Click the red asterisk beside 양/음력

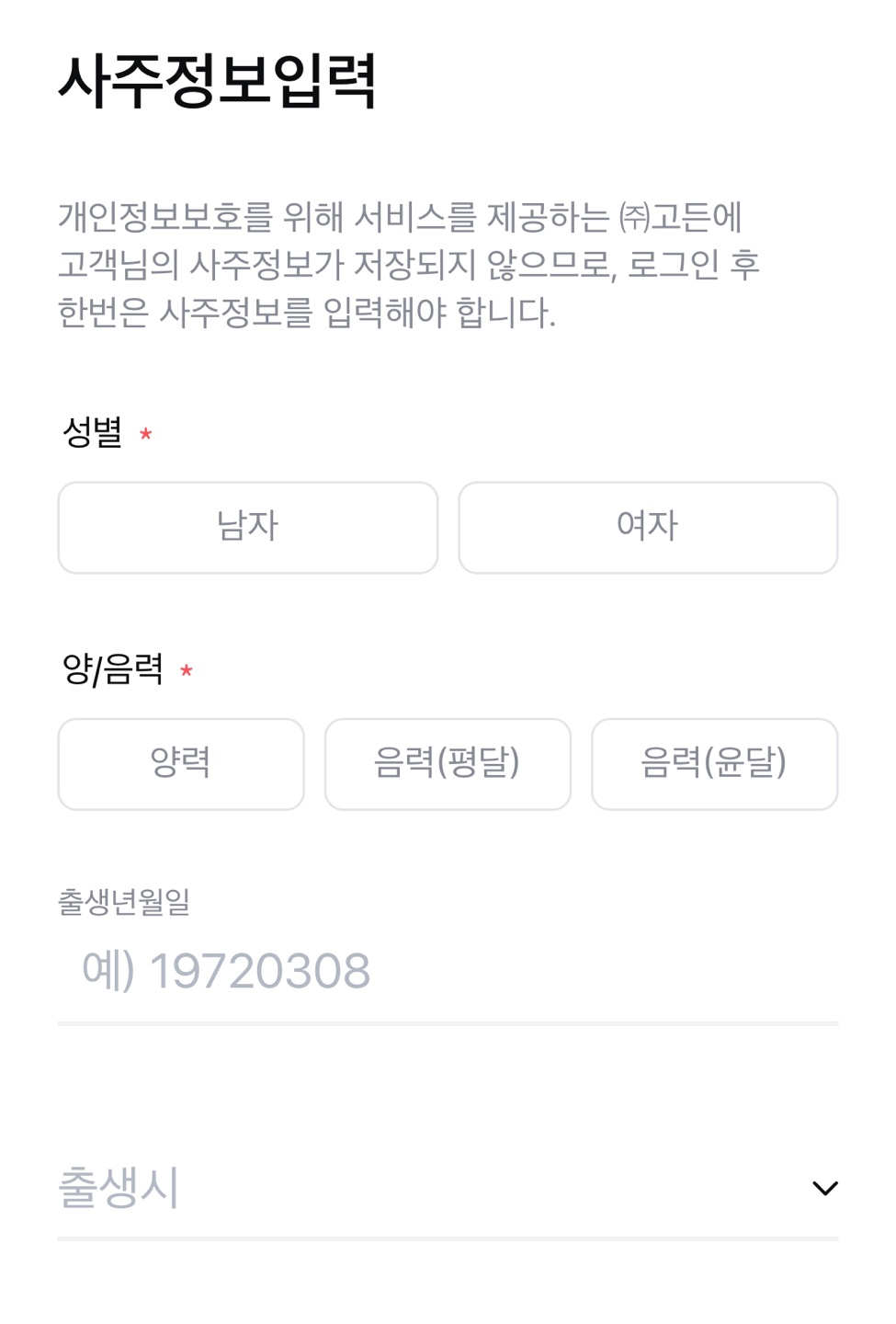187,672
